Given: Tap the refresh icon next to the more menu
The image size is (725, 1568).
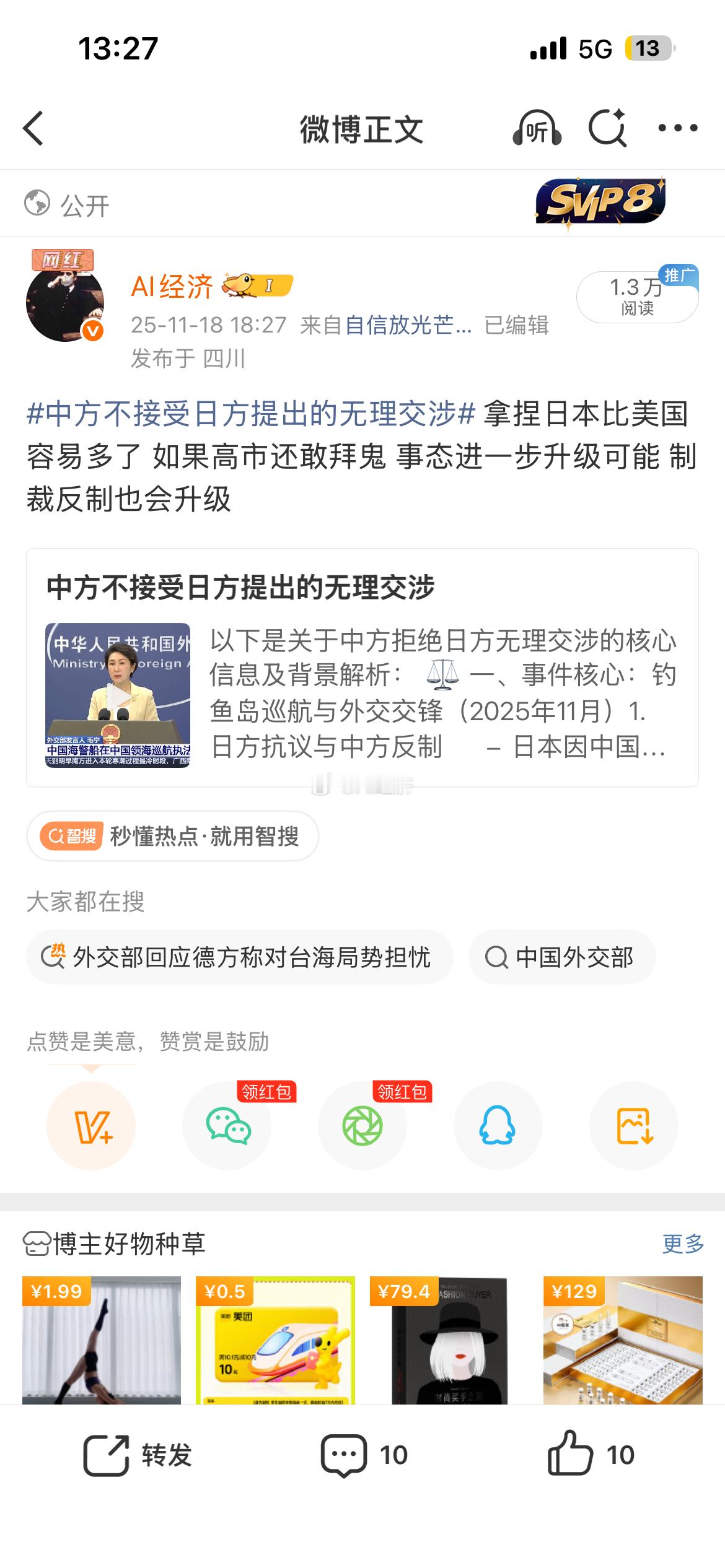Looking at the screenshot, I should tap(607, 127).
